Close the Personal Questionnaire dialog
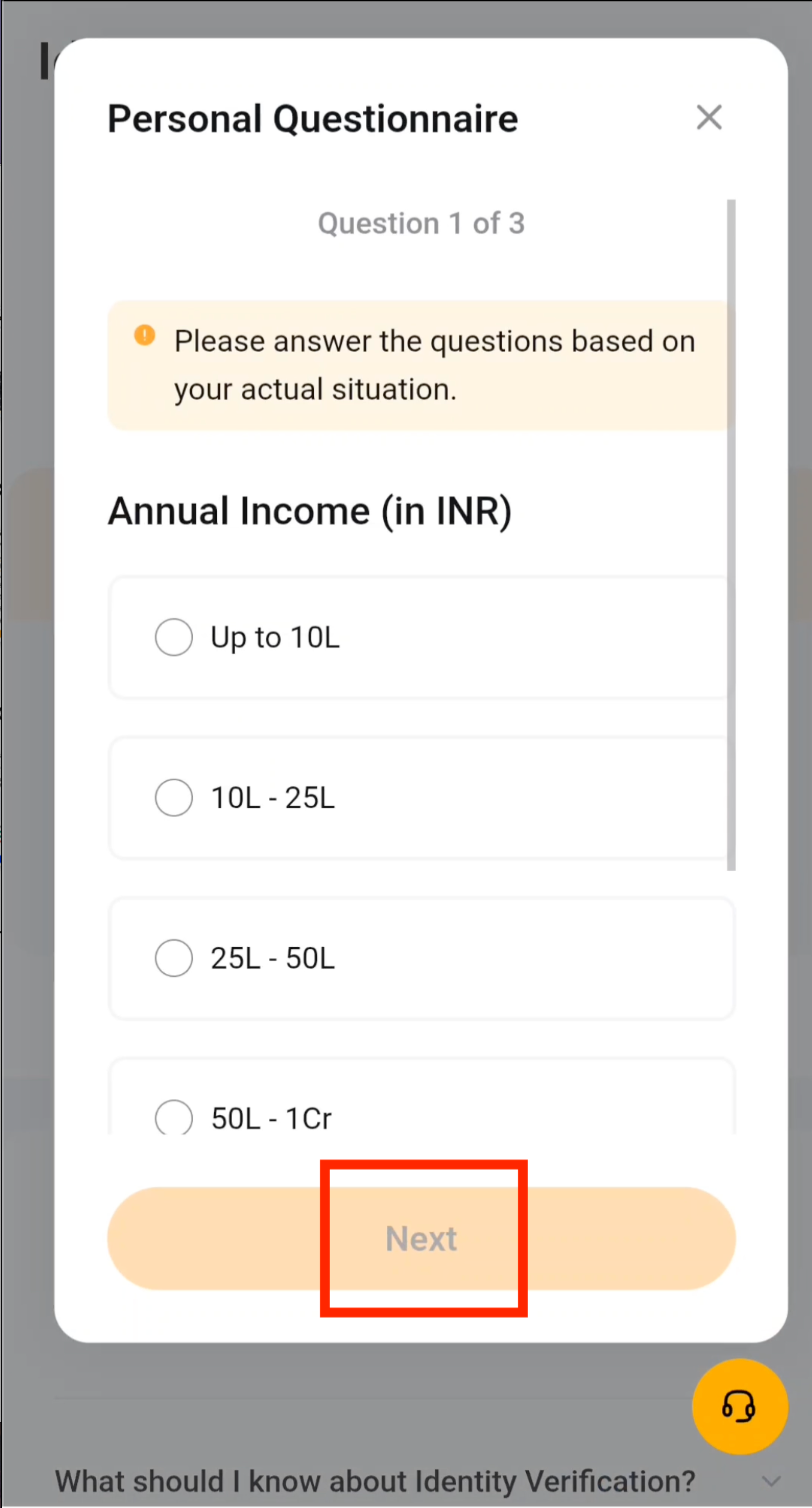The height and width of the screenshot is (1508, 812). click(709, 117)
